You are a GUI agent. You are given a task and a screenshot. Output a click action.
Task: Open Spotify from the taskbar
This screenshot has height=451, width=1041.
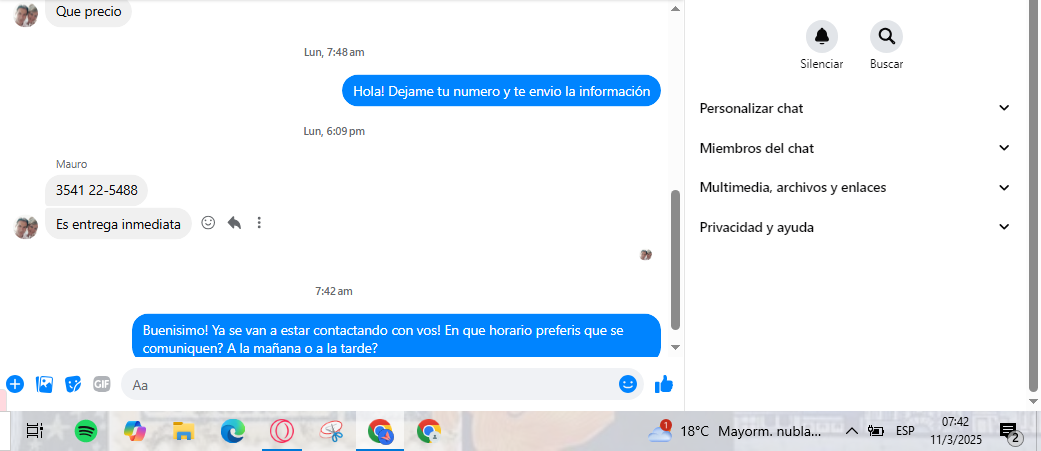pyautogui.click(x=86, y=431)
